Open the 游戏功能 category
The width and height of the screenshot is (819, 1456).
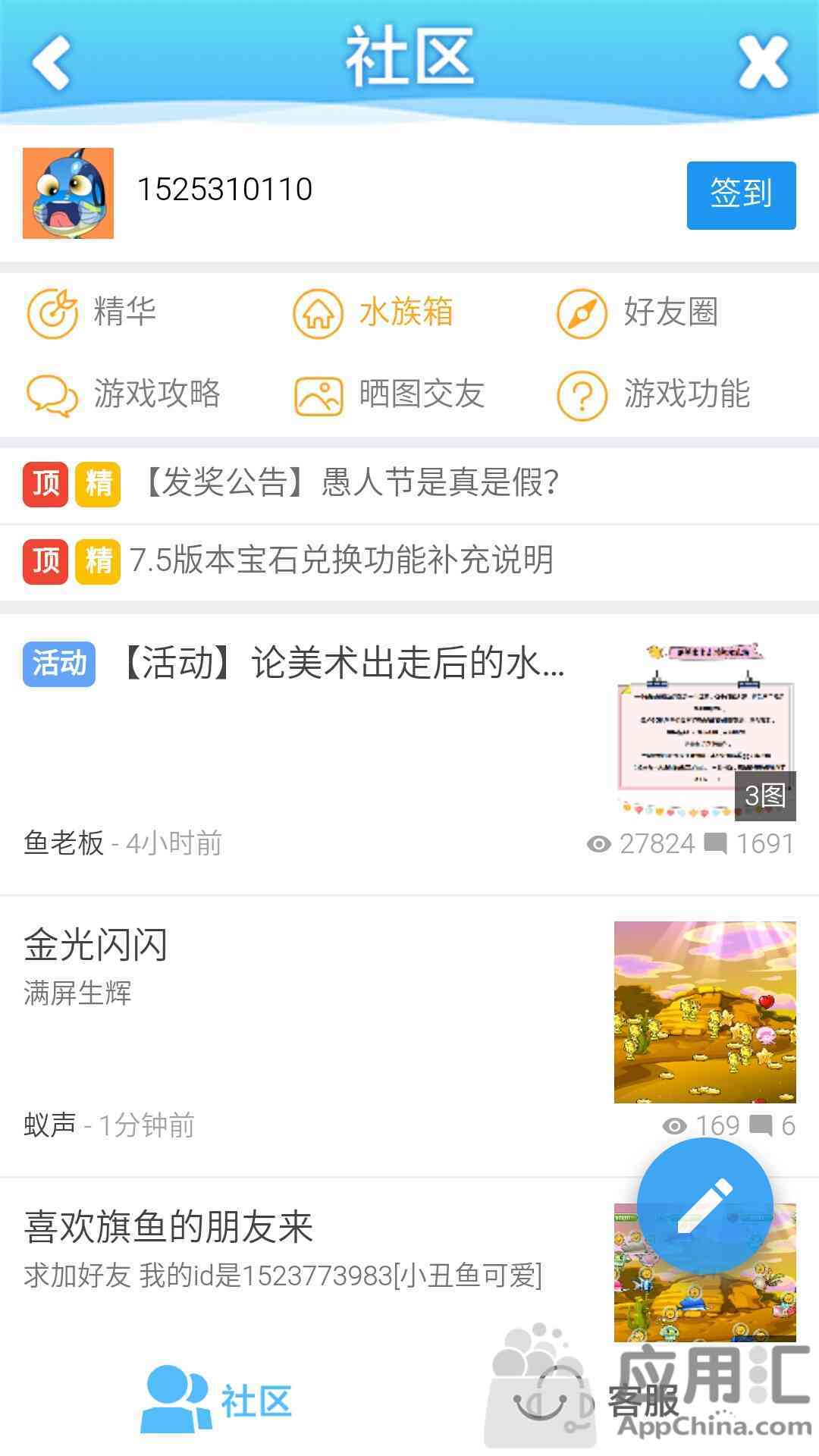tap(654, 394)
